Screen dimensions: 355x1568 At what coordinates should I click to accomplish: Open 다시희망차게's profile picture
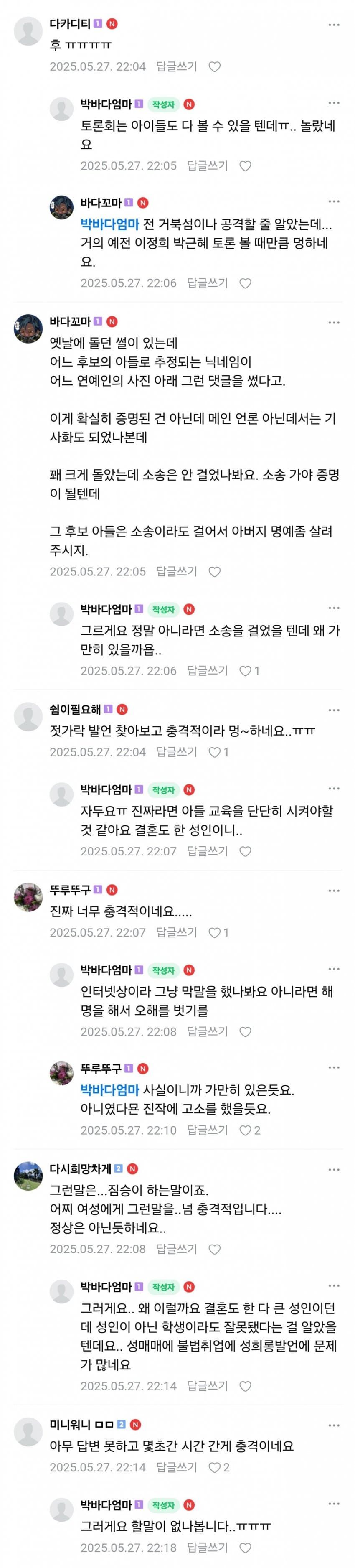pos(28,1176)
